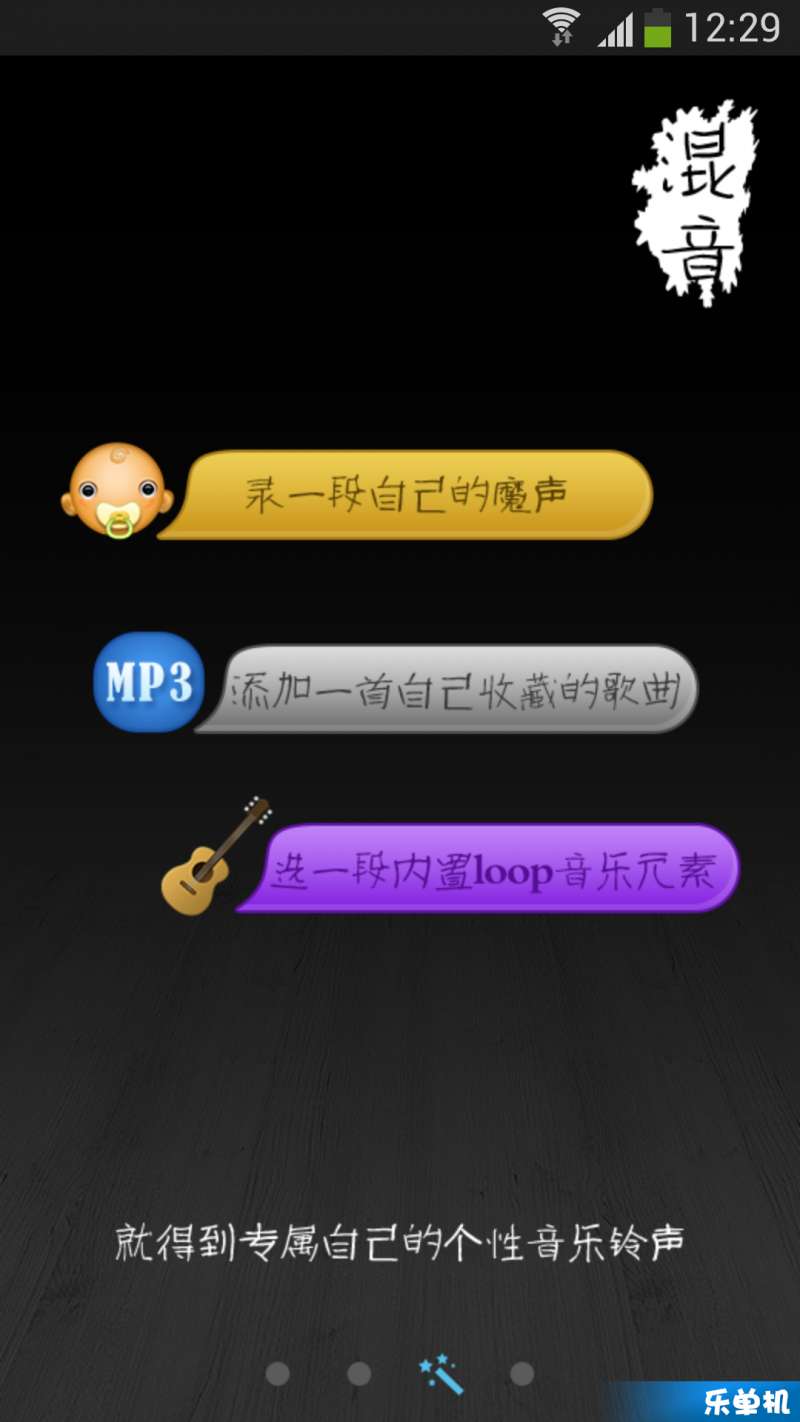The image size is (800, 1422).
Task: Jump to the first intro page dot
Action: 278,1373
